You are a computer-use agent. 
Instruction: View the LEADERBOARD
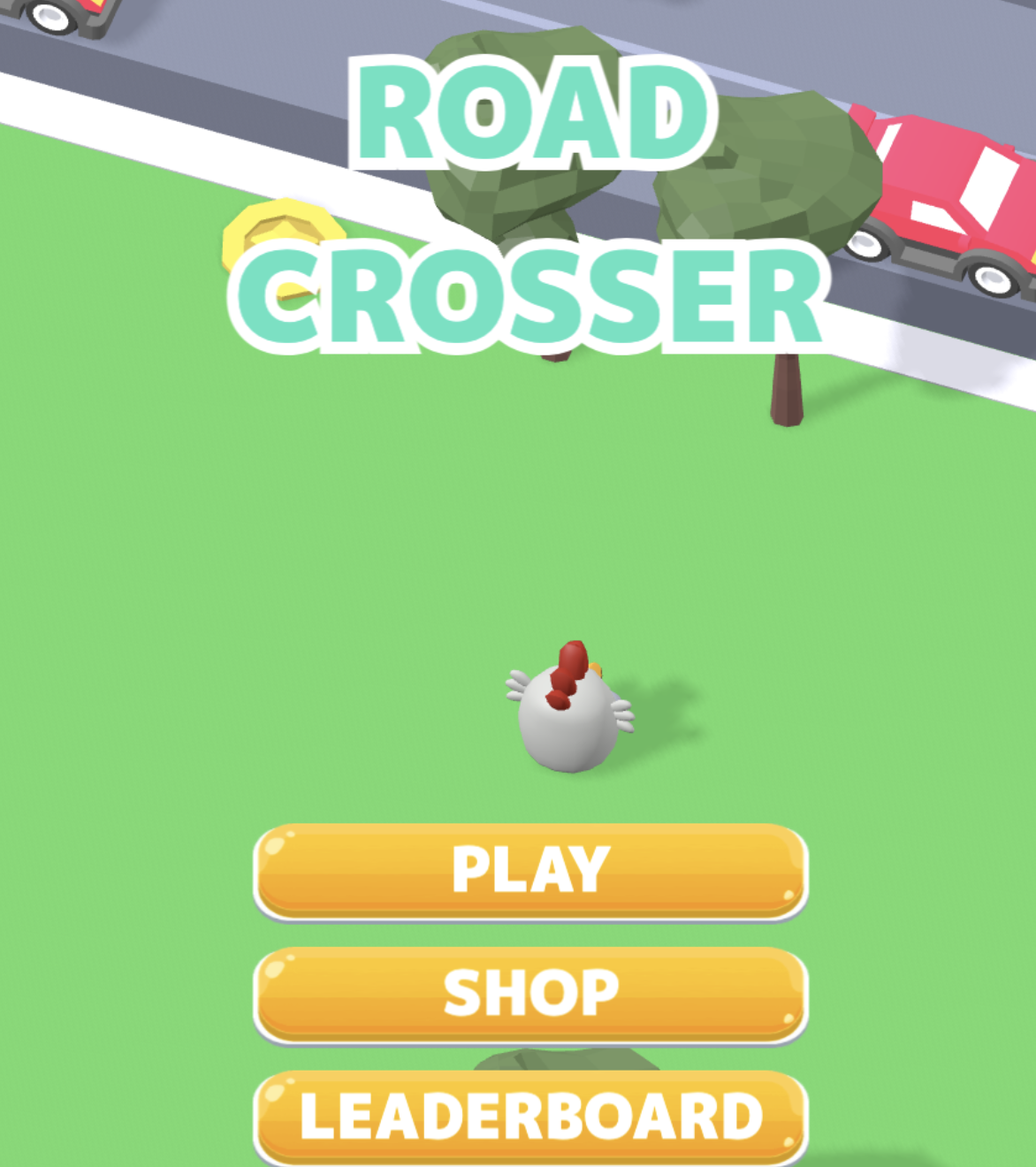coord(530,1117)
